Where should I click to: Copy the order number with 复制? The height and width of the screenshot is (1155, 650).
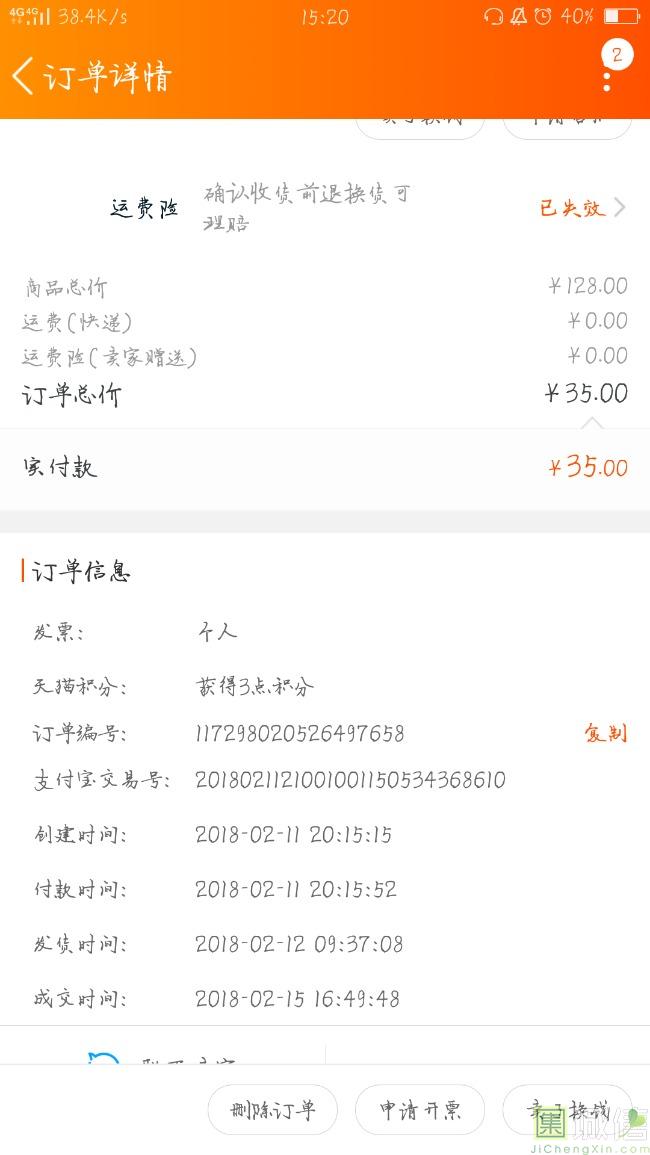click(x=606, y=734)
